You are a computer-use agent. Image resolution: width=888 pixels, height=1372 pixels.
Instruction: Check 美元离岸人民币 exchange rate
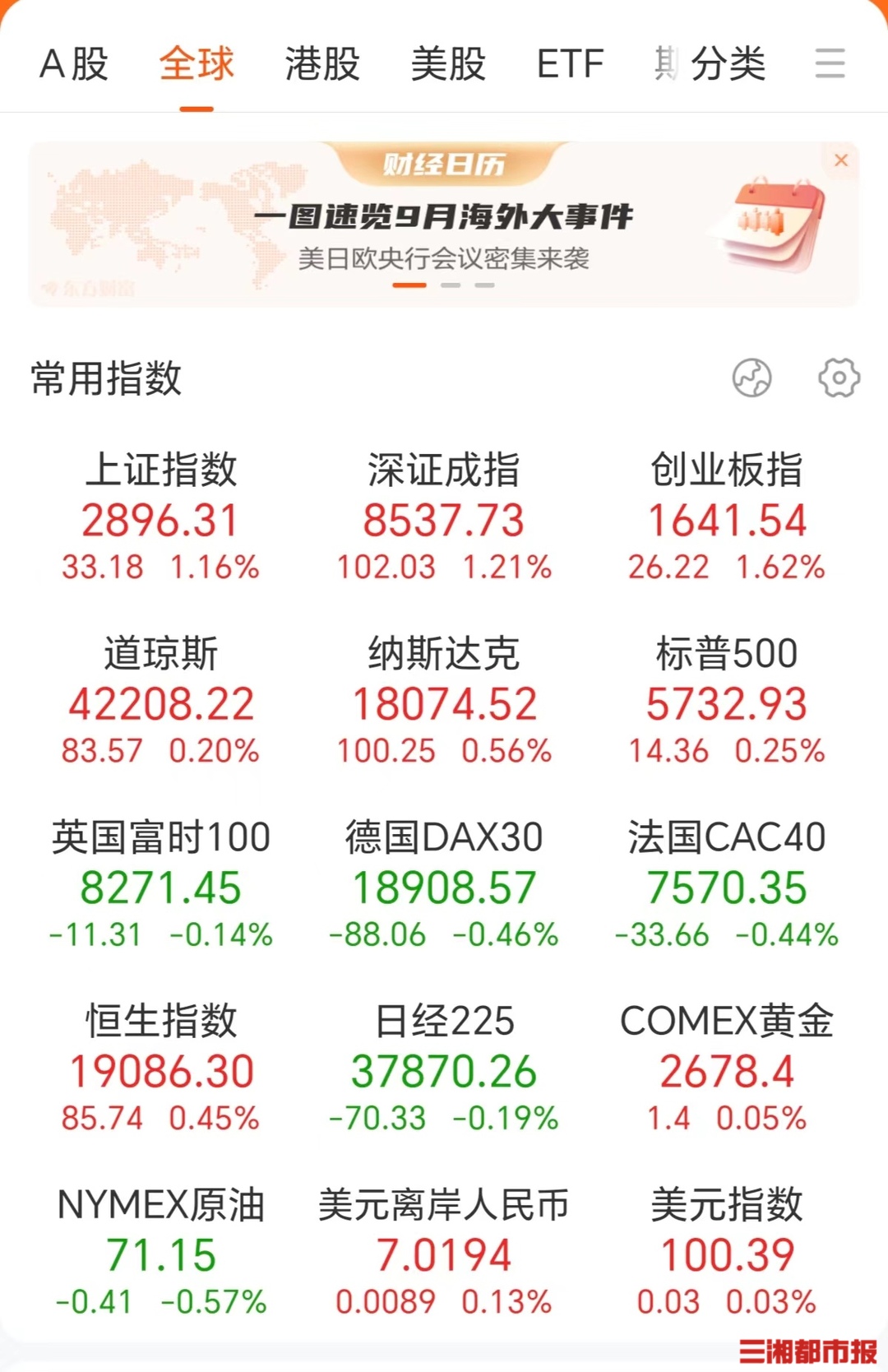pos(444,1253)
